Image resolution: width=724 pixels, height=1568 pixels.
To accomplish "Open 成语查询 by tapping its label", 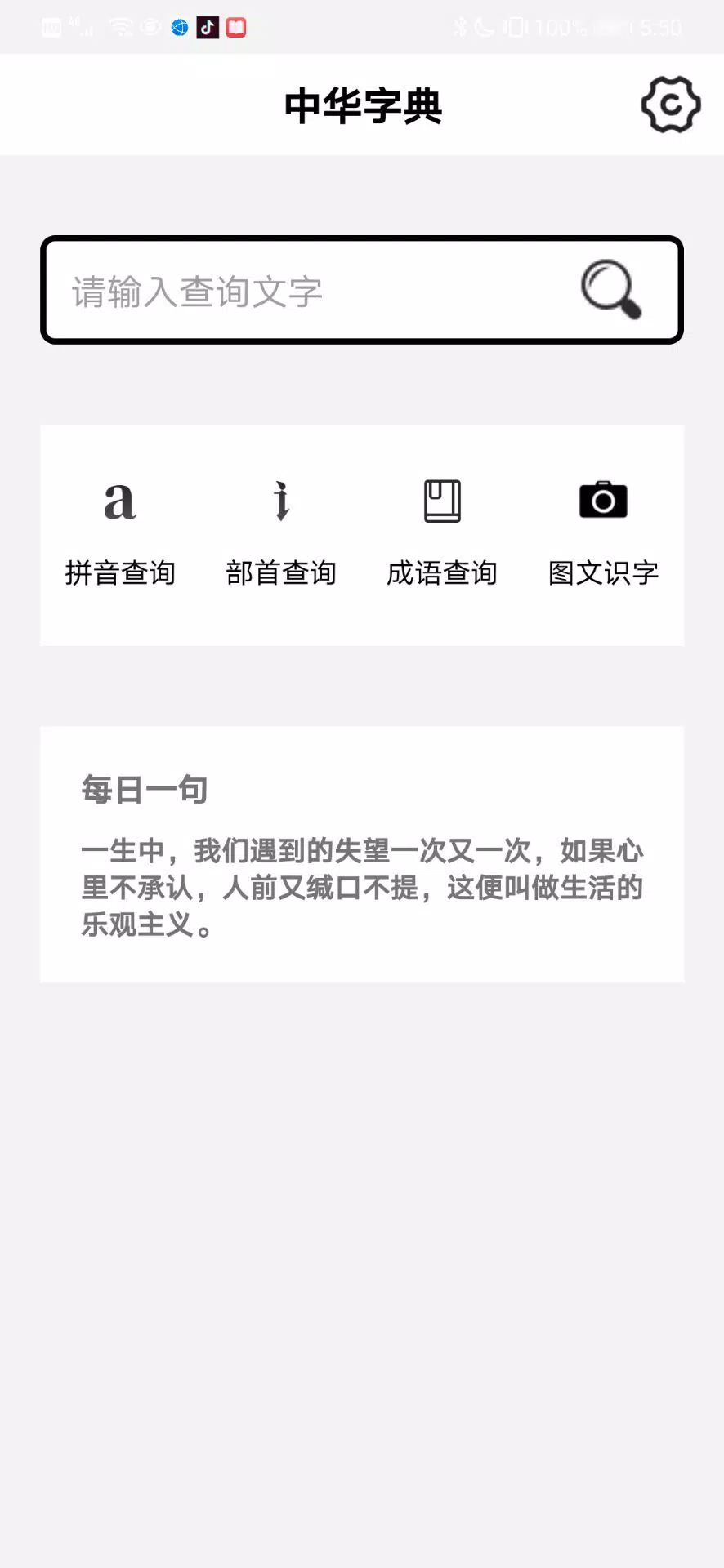I will (x=443, y=572).
